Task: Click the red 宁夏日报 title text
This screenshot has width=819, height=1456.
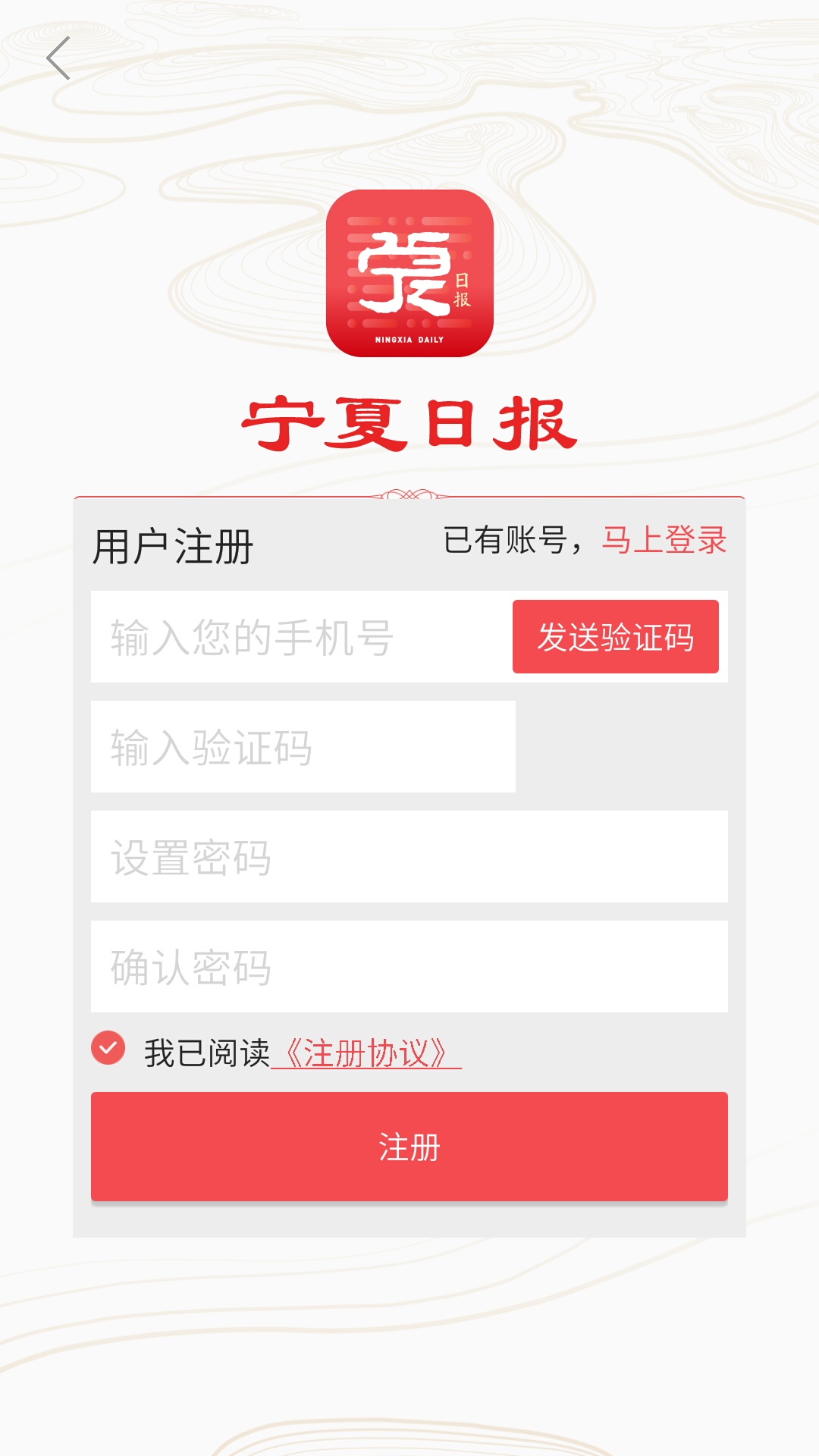Action: coord(409,421)
